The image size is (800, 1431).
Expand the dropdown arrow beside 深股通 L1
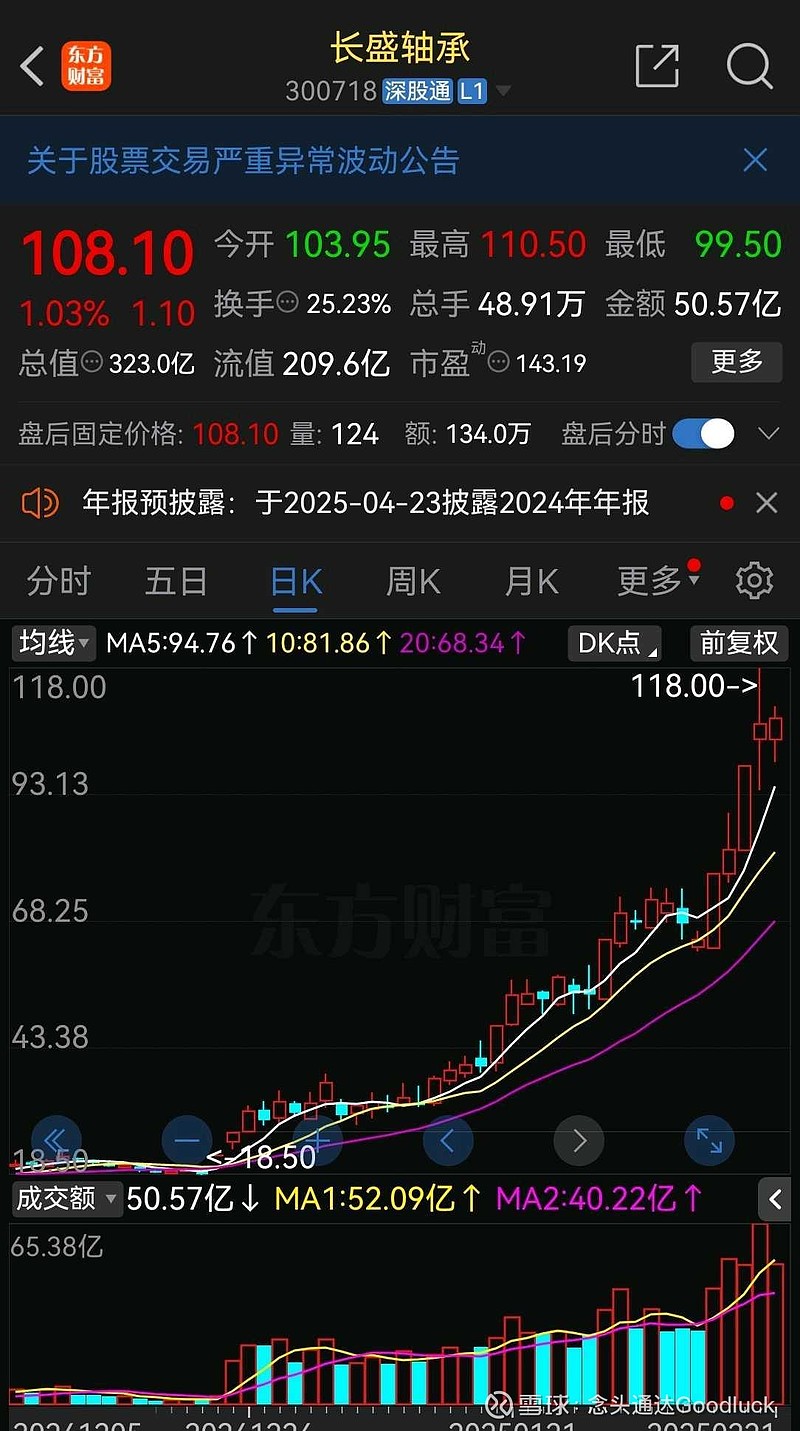coord(505,90)
